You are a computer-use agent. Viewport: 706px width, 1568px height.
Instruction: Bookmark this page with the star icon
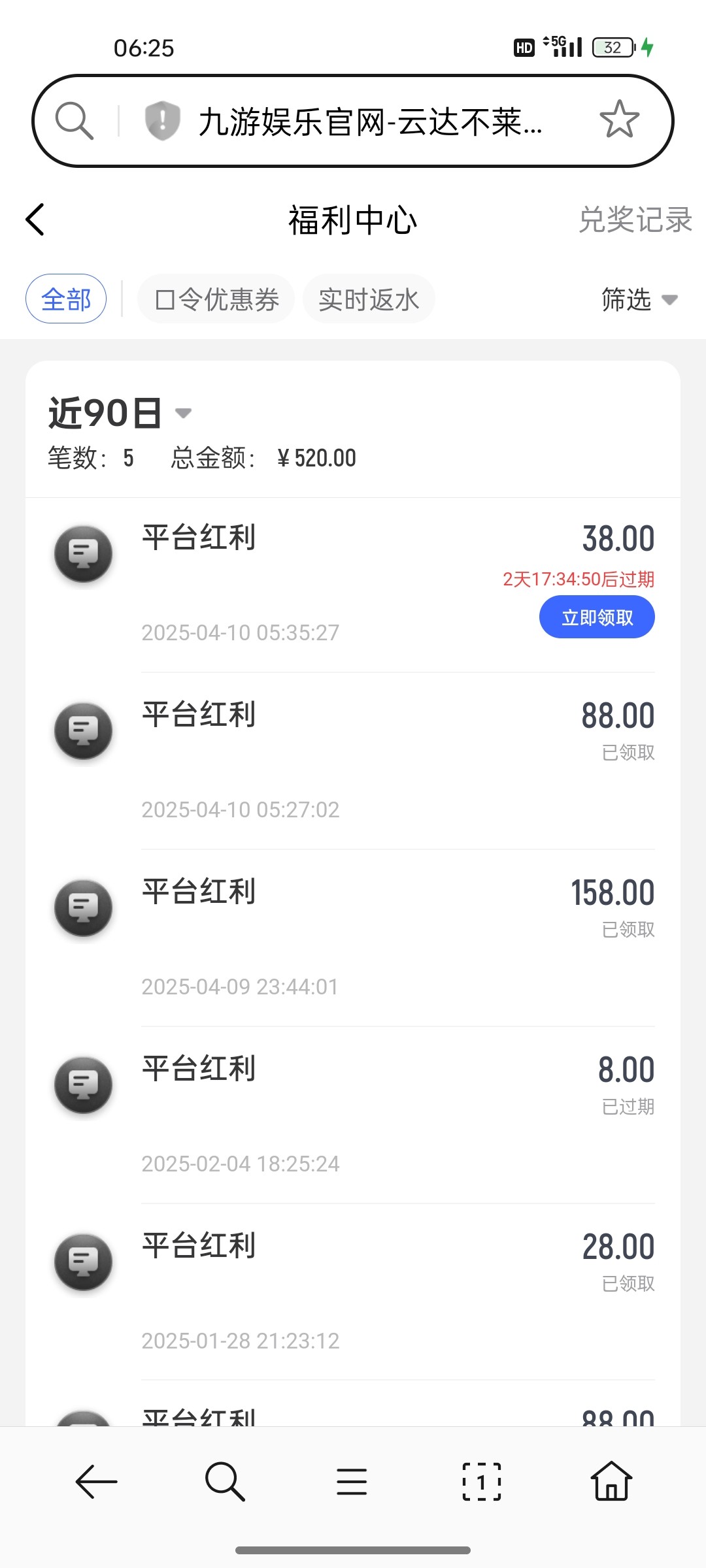click(619, 120)
